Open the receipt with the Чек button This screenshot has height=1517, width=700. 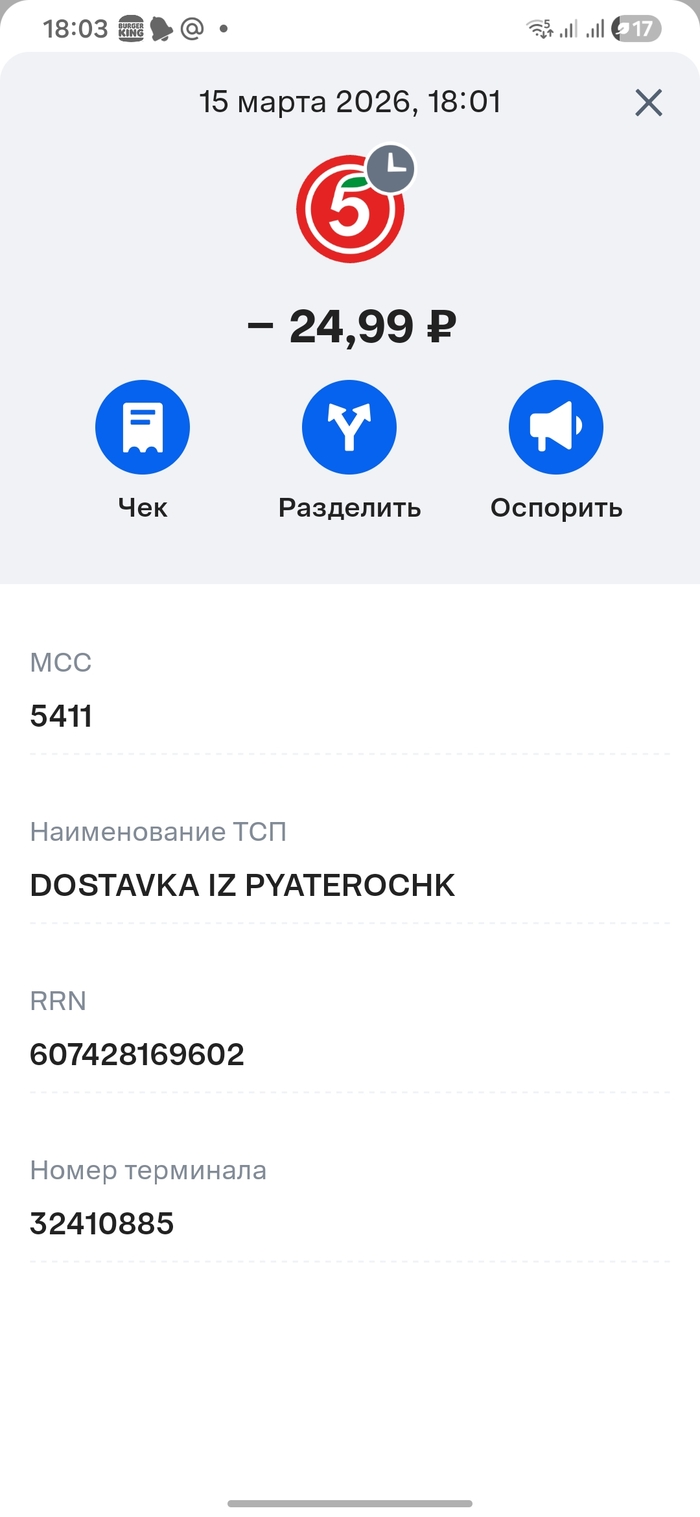tap(142, 428)
